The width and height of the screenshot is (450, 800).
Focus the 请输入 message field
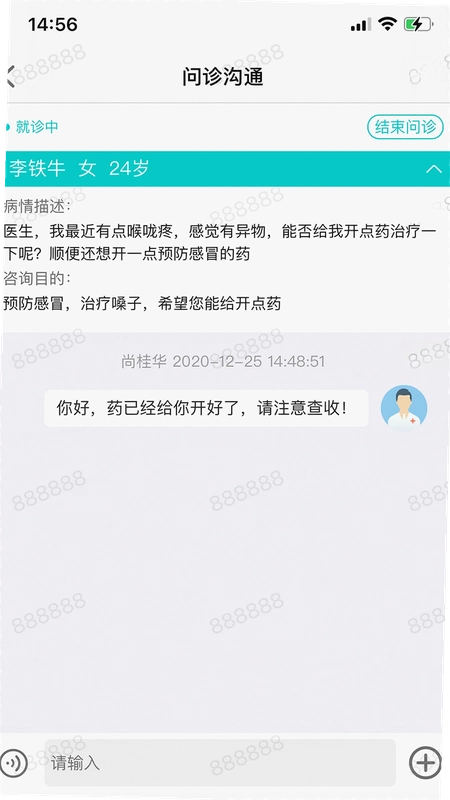[x=220, y=763]
